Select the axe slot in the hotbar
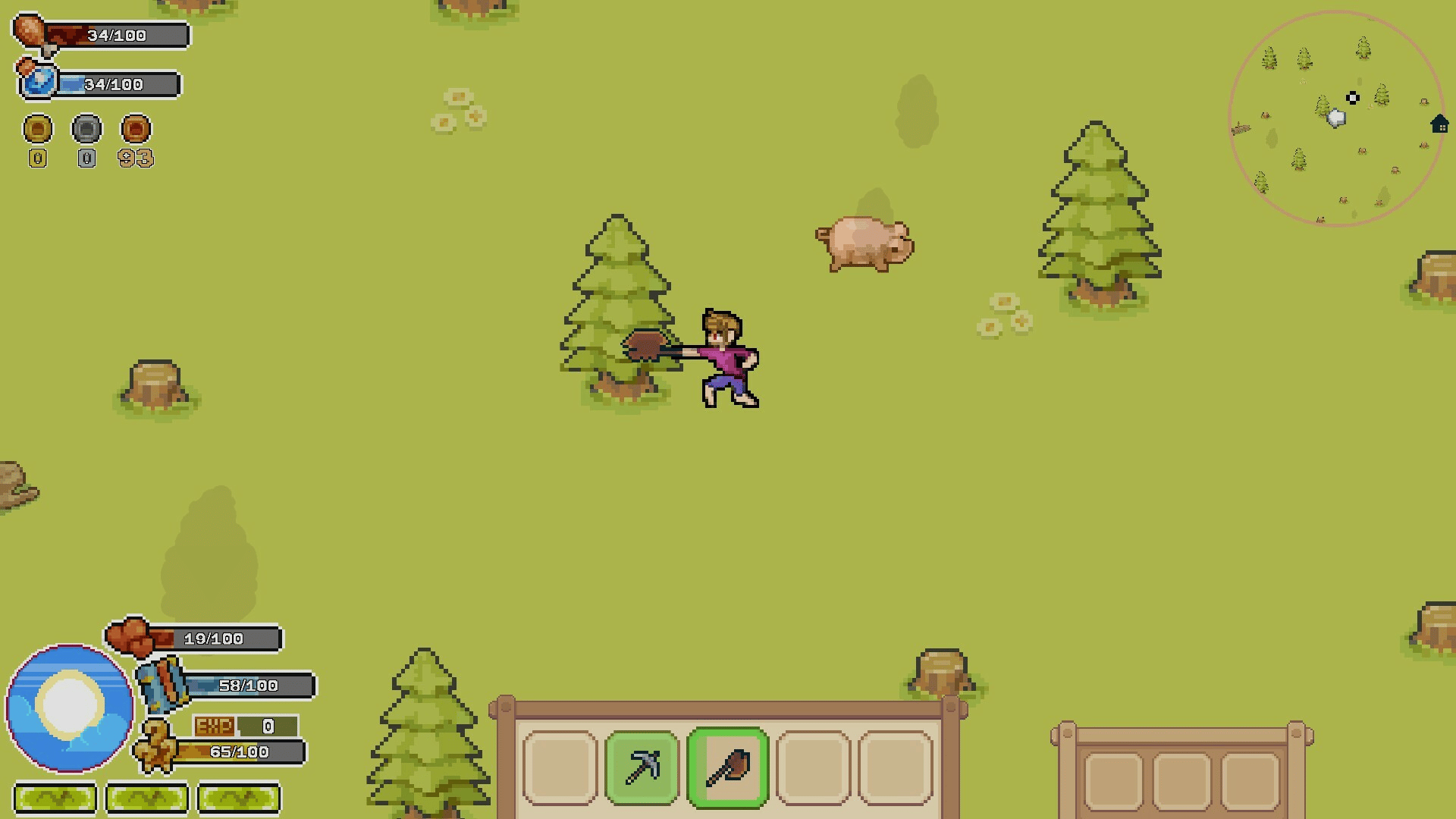The width and height of the screenshot is (1456, 819). (x=727, y=767)
